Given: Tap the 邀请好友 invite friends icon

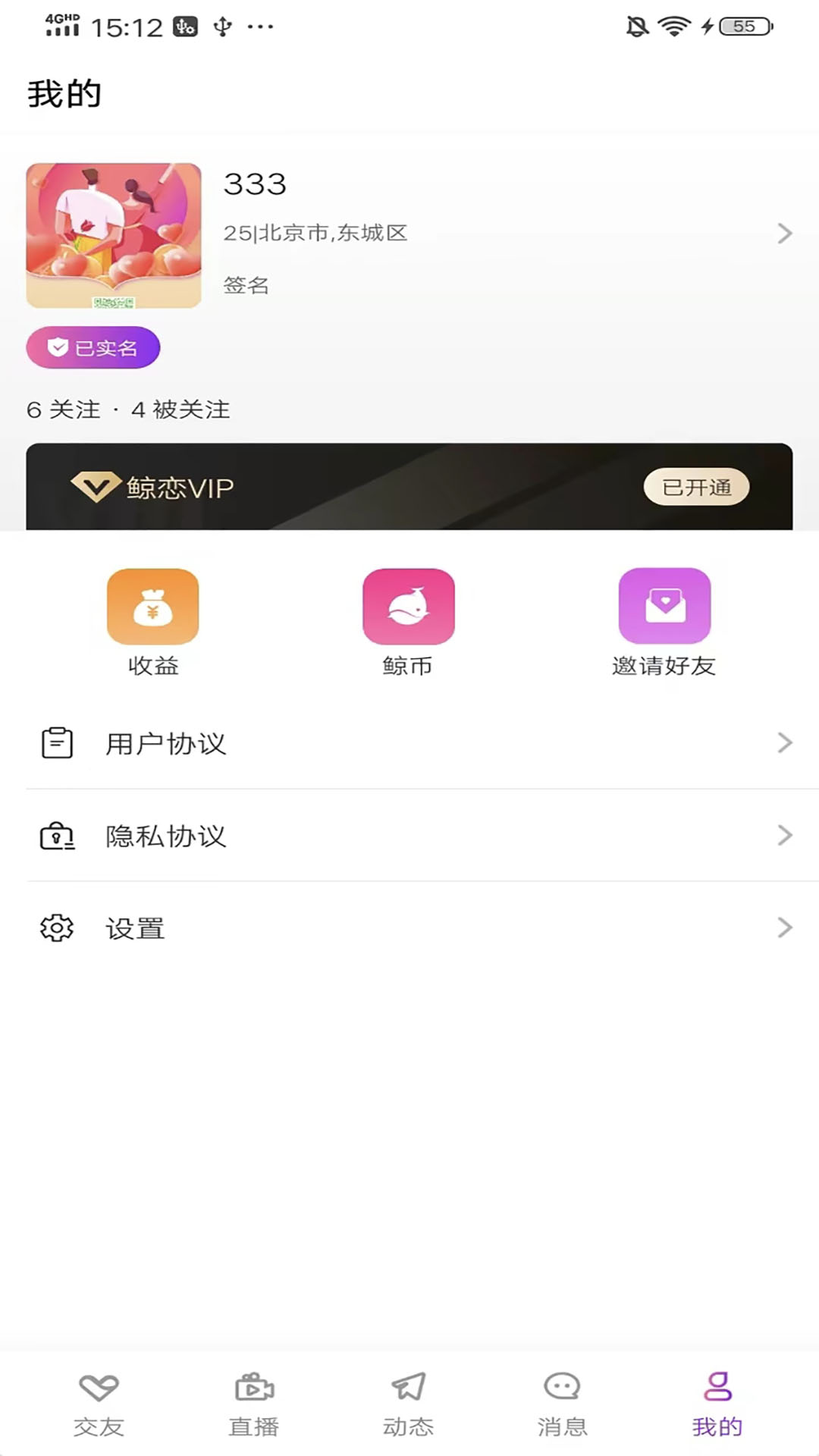Looking at the screenshot, I should pyautogui.click(x=665, y=606).
